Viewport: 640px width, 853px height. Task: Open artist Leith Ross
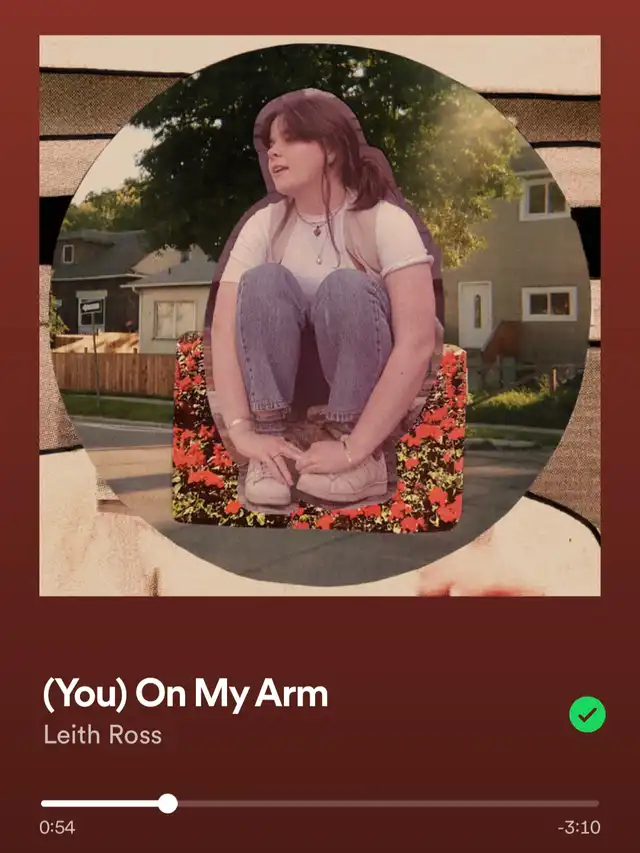coord(103,735)
